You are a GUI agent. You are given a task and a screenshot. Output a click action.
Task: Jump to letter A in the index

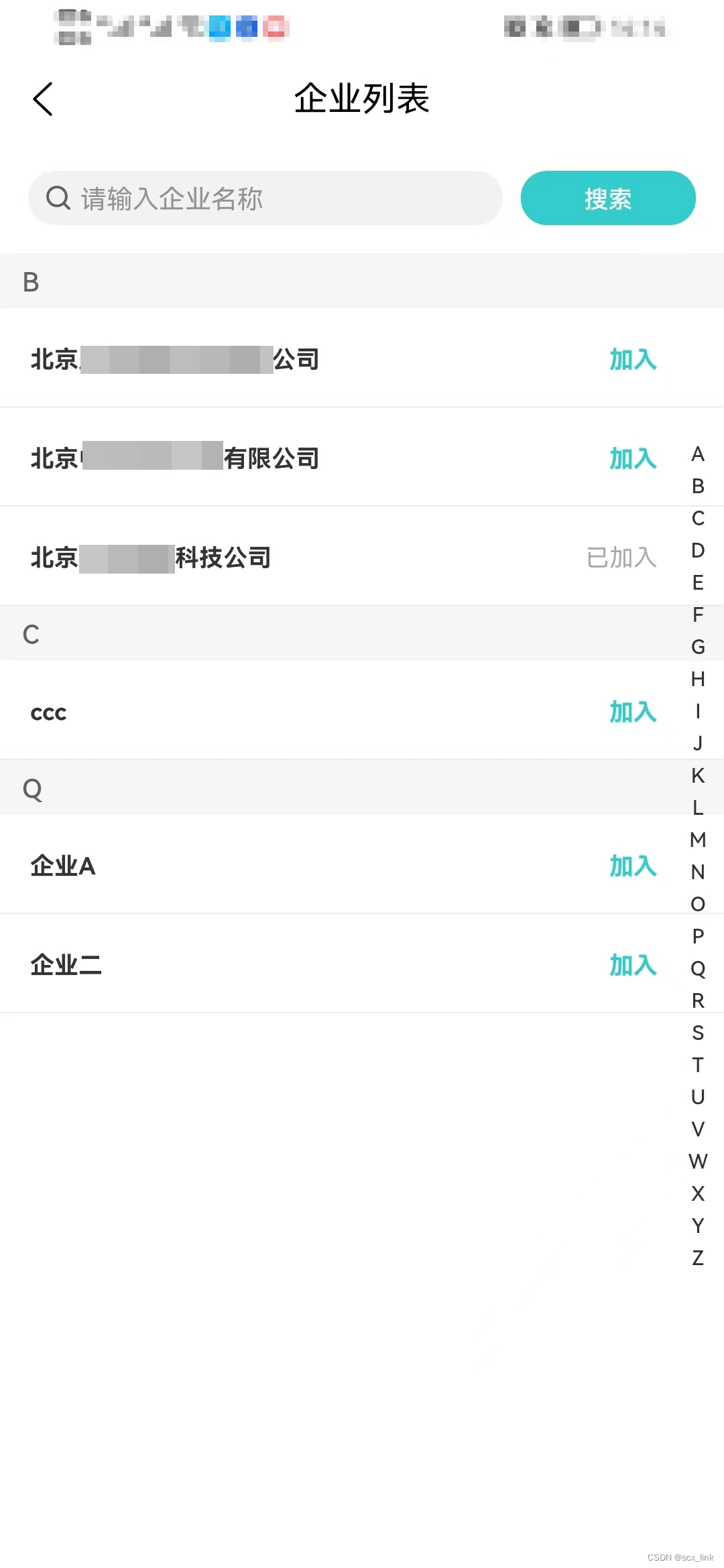click(x=698, y=454)
